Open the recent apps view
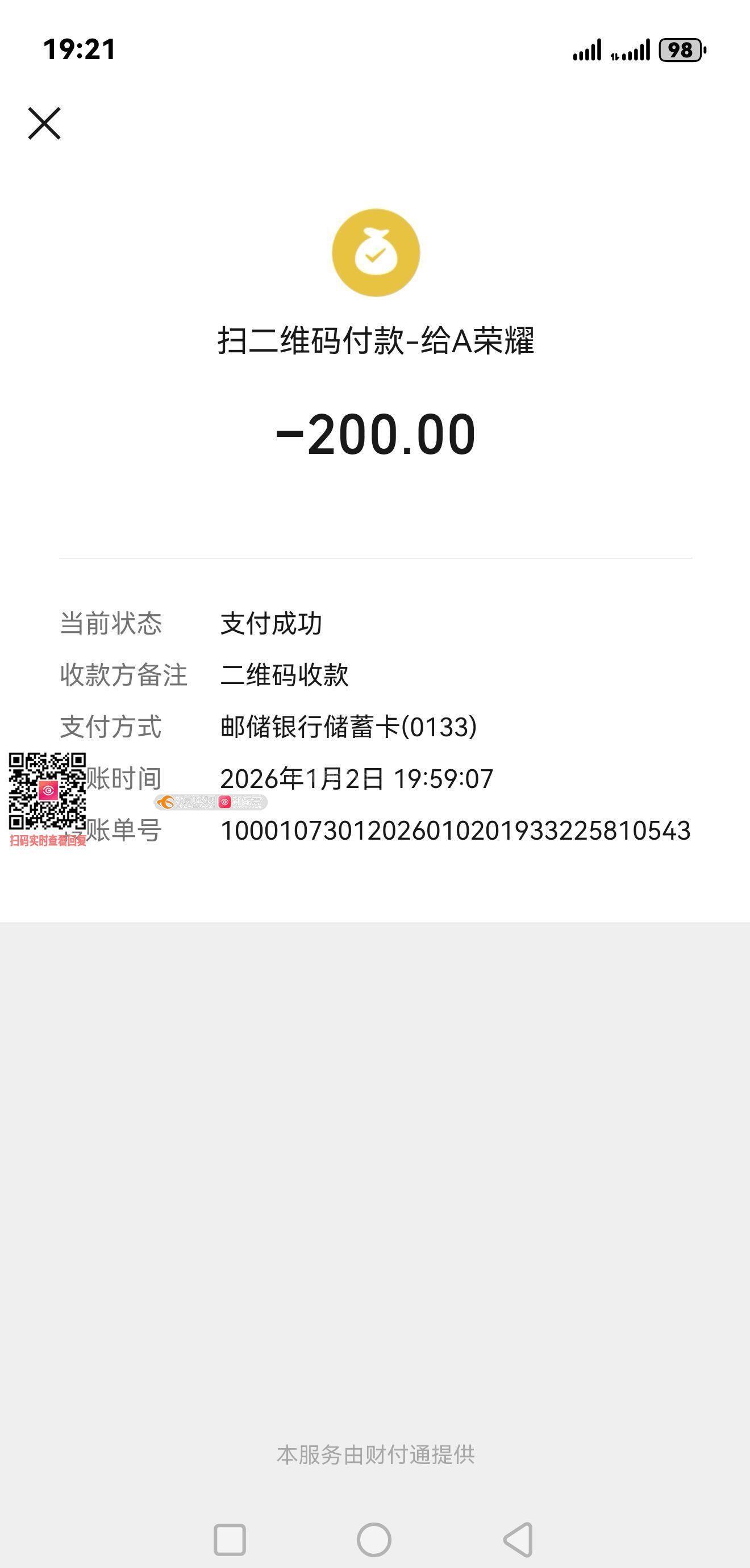Screen dimensions: 750x1568 pos(230,1540)
